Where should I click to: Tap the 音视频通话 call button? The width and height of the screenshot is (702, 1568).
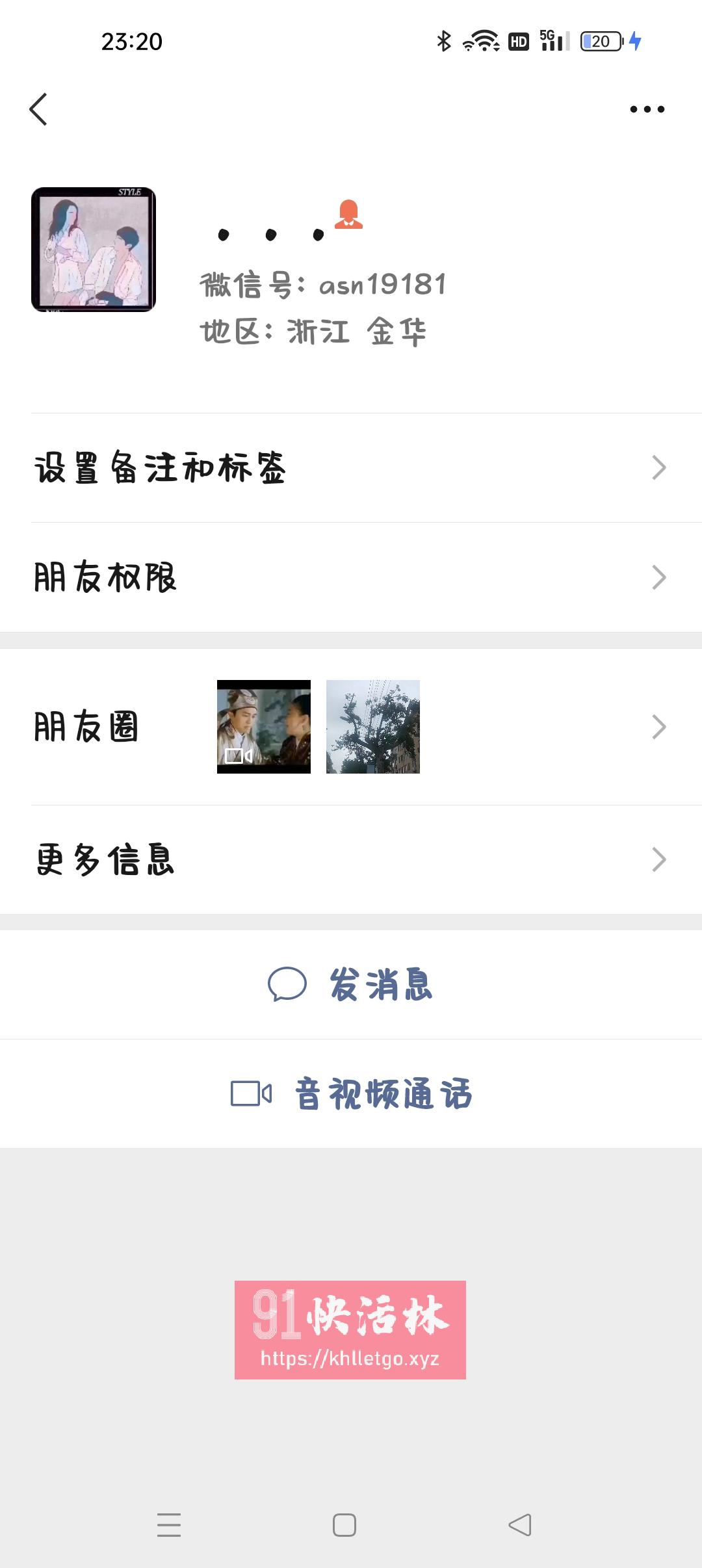[x=383, y=1092]
